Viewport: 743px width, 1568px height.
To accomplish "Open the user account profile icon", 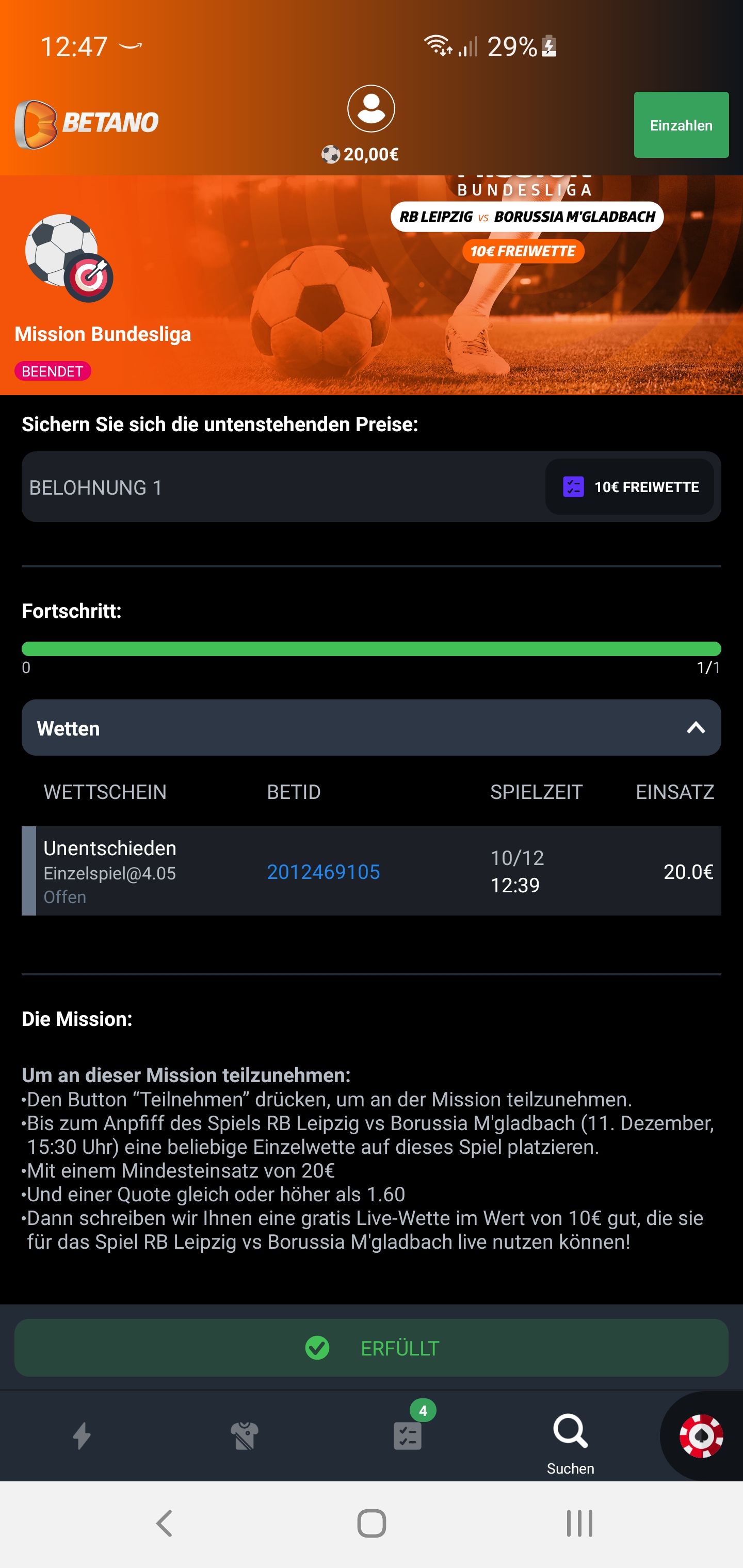I will (x=371, y=109).
